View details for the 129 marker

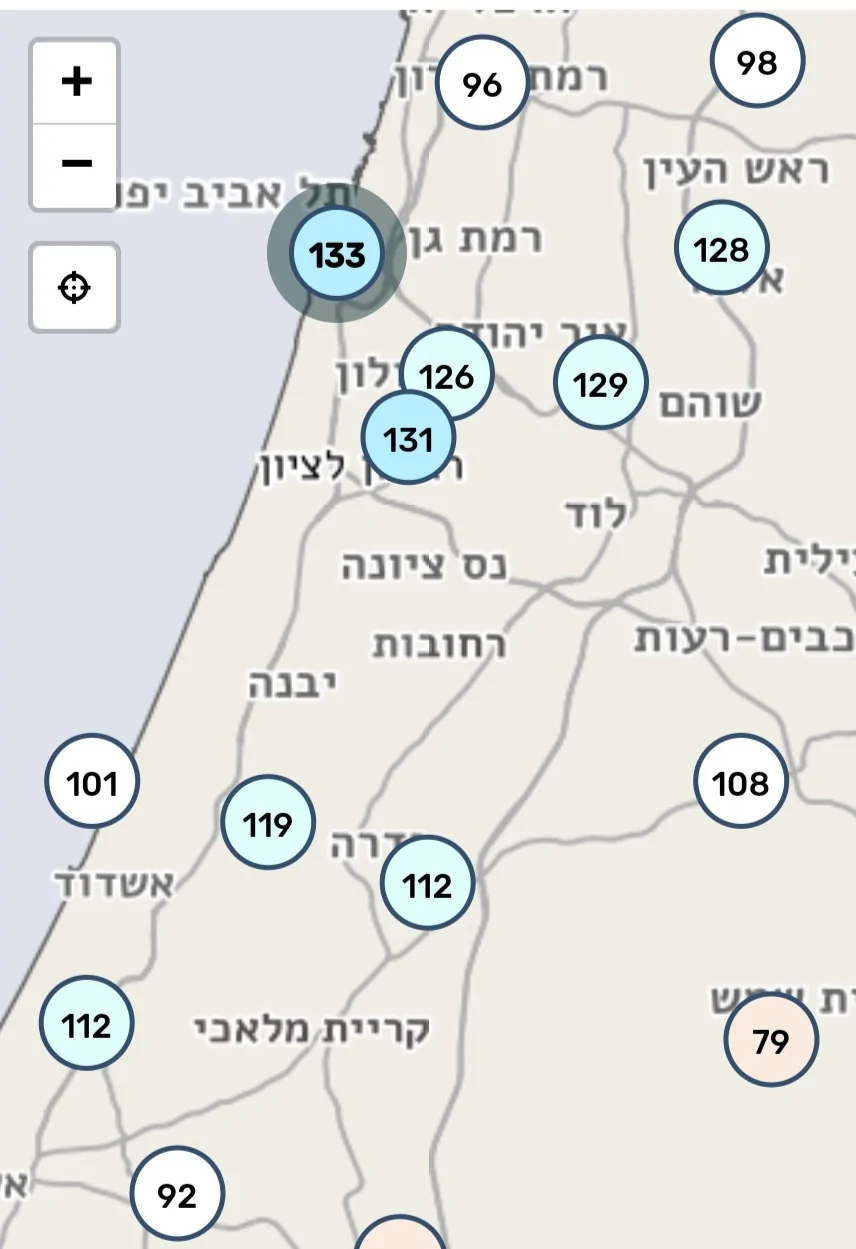click(x=601, y=383)
